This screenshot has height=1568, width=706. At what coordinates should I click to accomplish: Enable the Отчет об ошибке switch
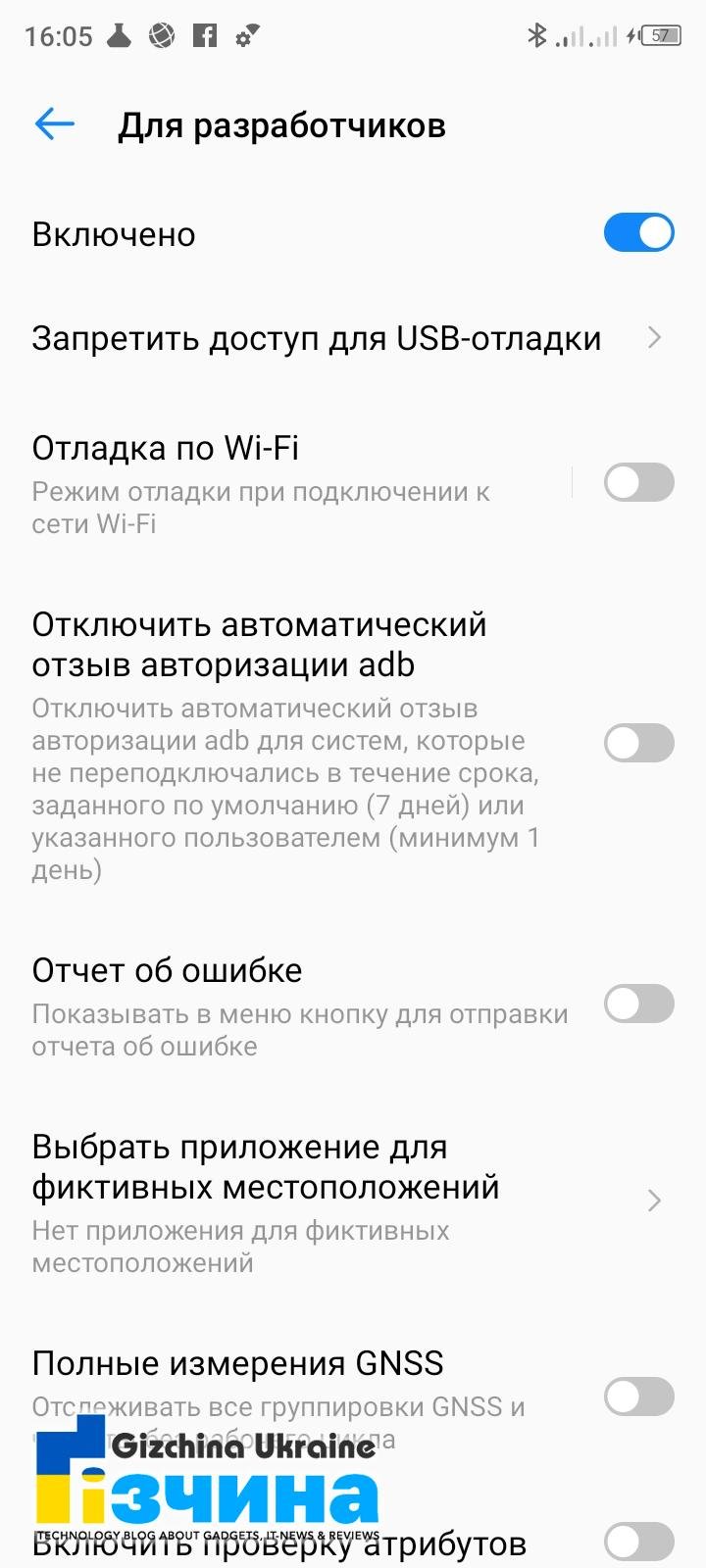(638, 1004)
